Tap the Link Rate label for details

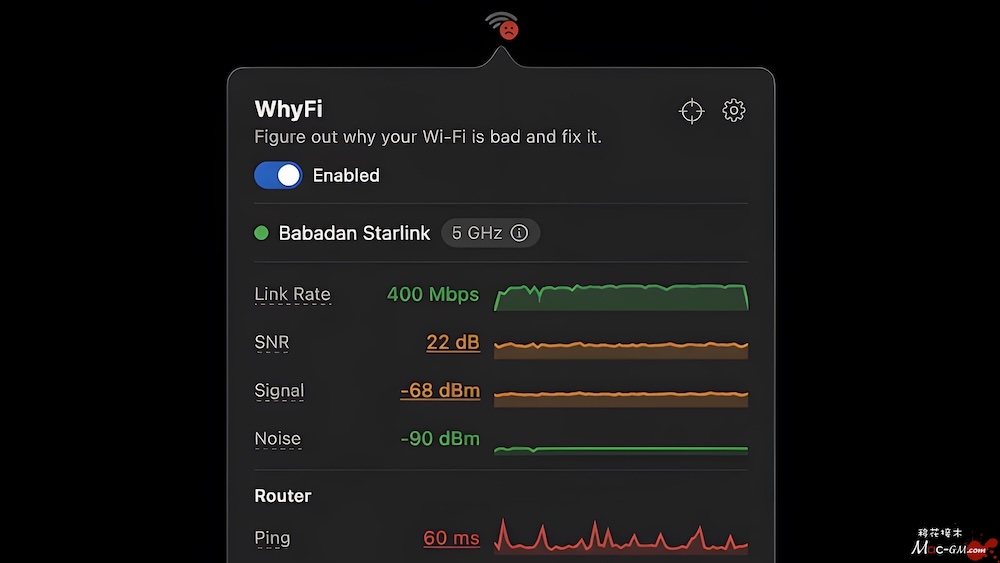click(x=292, y=294)
